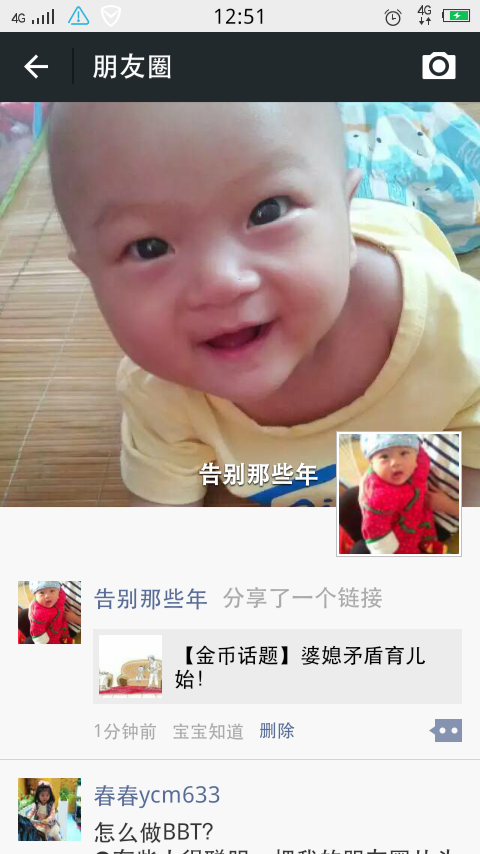
Task: Tap 春春ycm633's avatar picture
Action: (50, 809)
